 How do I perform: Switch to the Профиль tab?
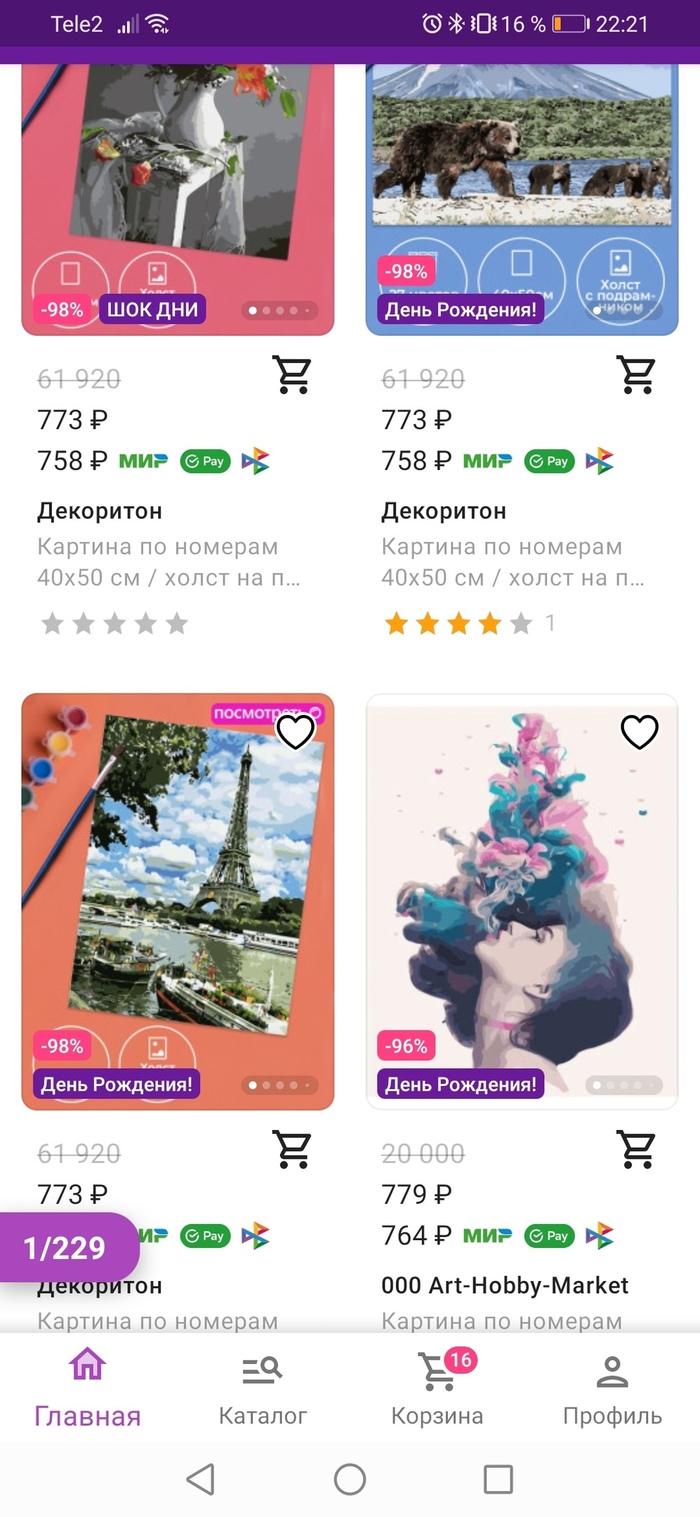(612, 1388)
